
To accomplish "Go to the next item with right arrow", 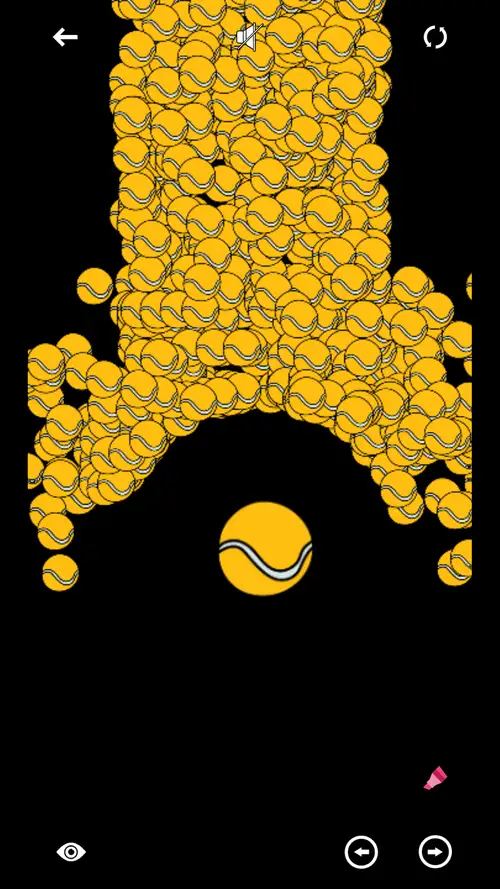I will [435, 852].
